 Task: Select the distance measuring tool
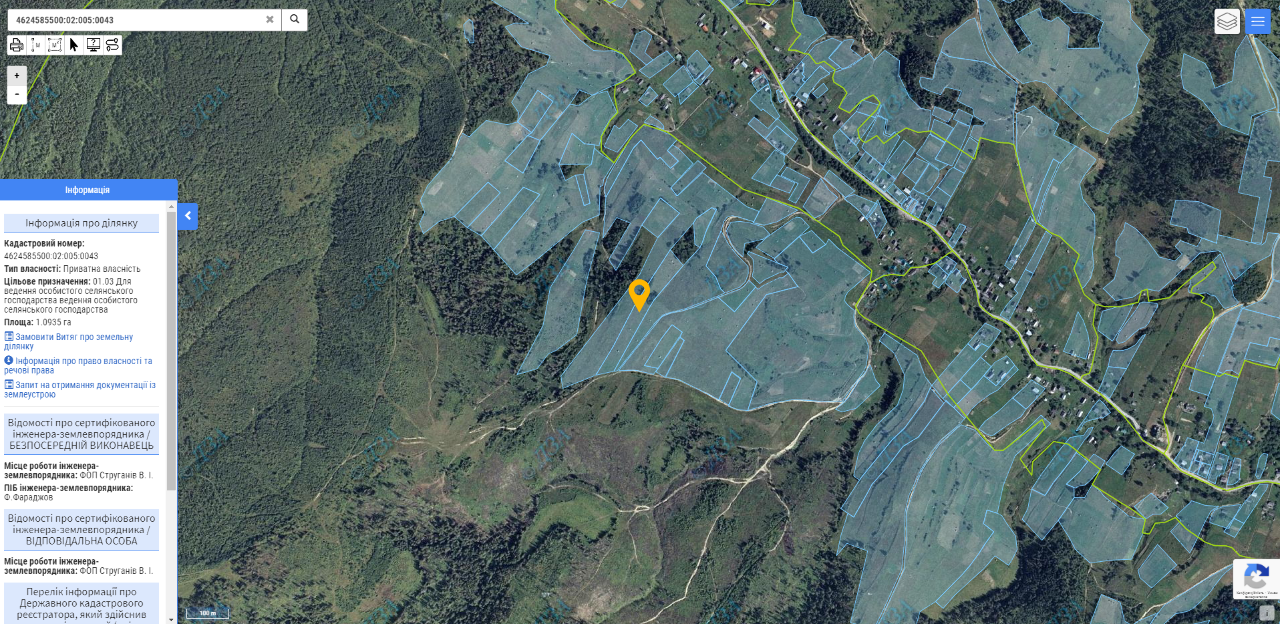tap(36, 45)
